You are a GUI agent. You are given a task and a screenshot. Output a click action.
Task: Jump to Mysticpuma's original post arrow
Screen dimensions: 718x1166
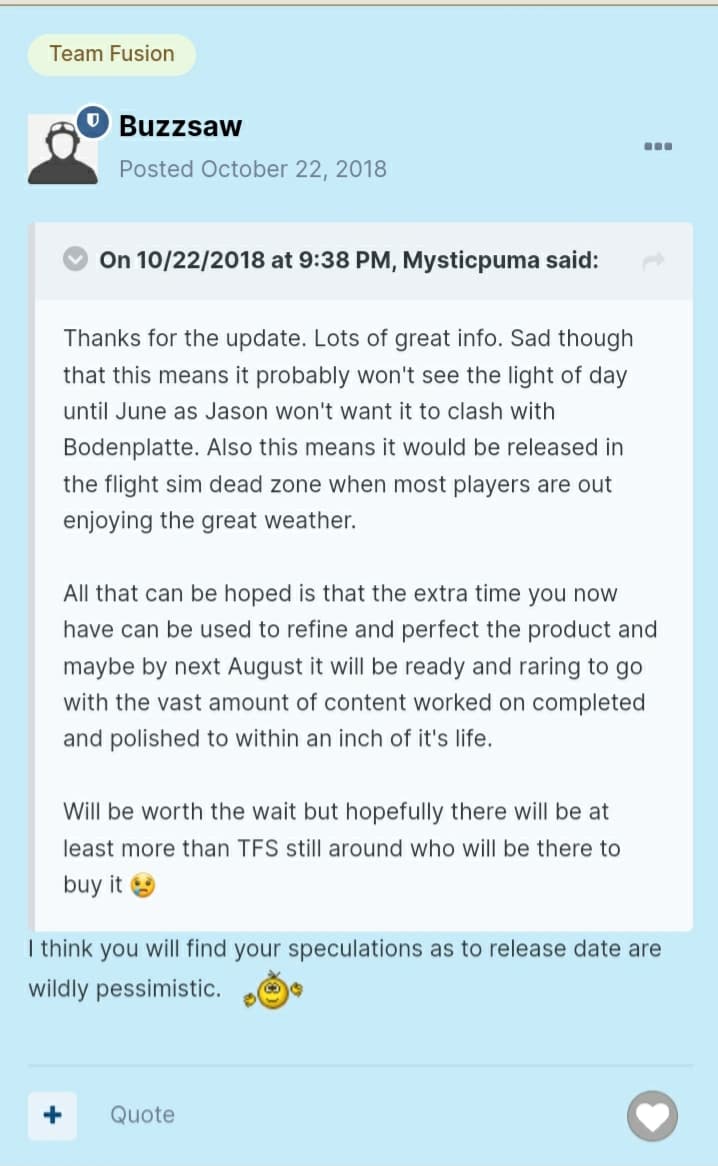click(x=653, y=261)
